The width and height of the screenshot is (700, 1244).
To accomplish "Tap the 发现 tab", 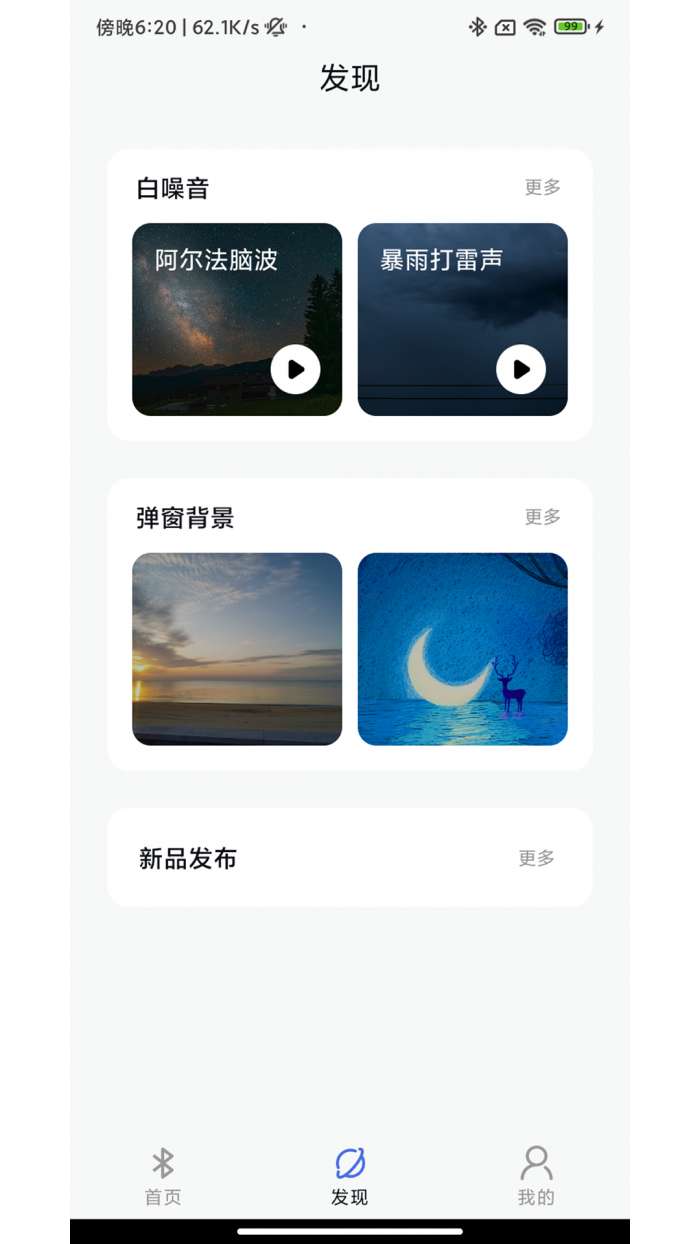I will [350, 1176].
